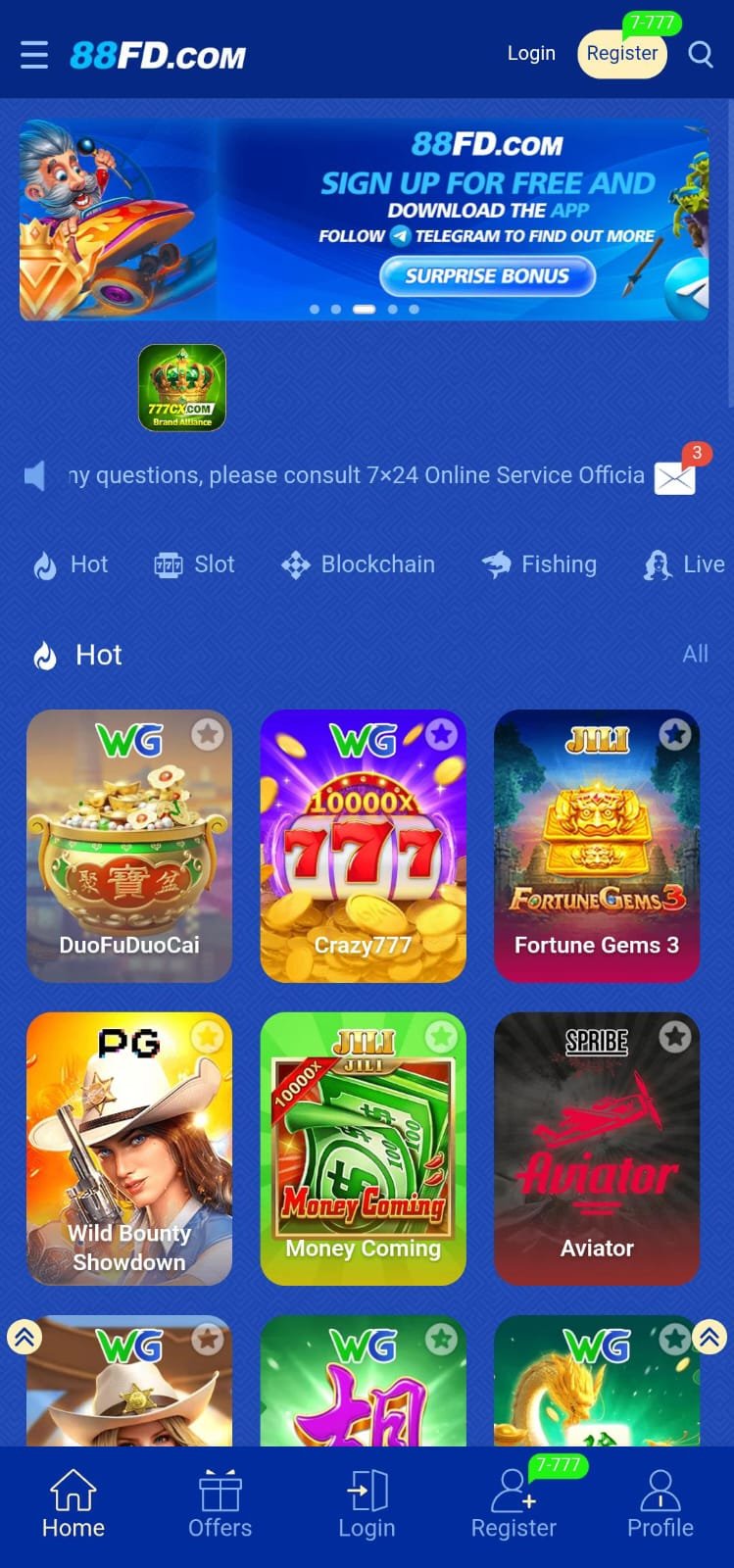
Task: Select the third carousel indicator dot
Action: coord(363,309)
